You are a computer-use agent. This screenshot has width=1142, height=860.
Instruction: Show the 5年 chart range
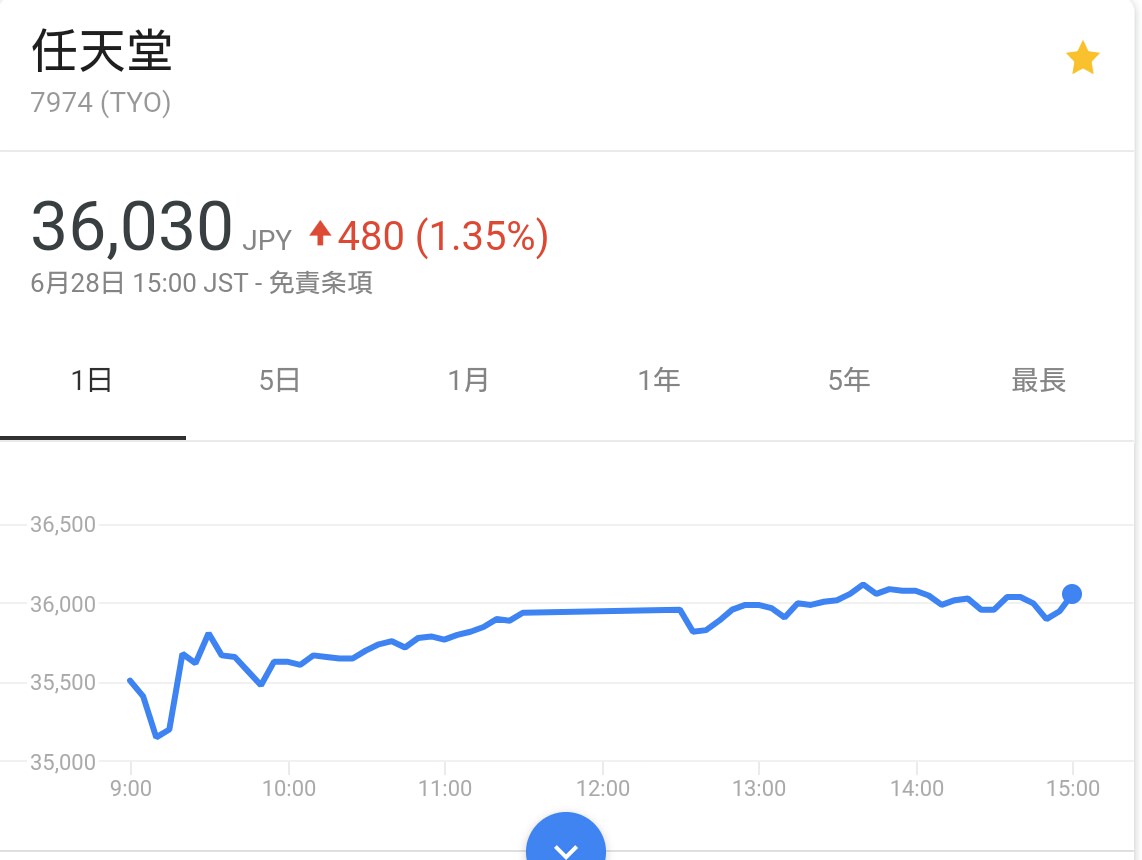point(849,381)
